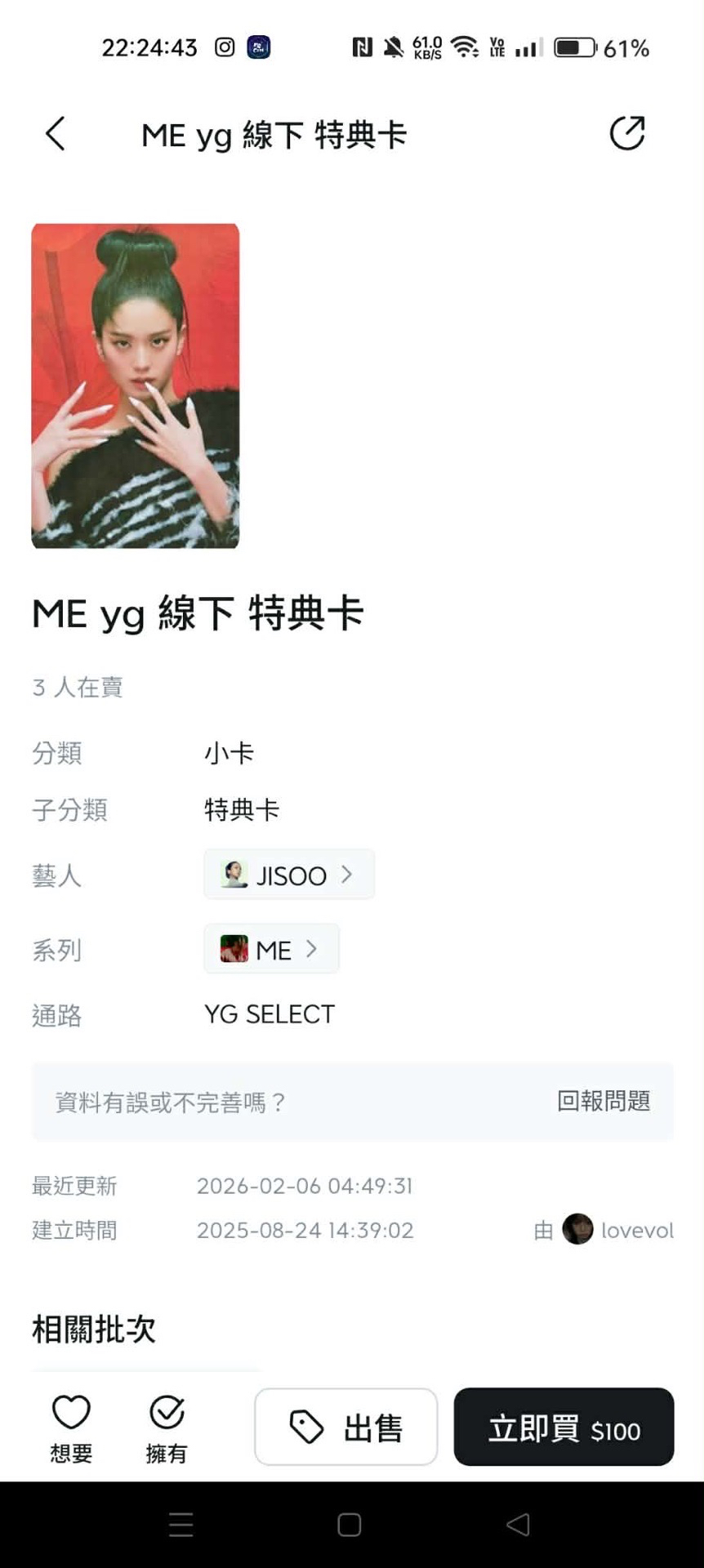Tap the share icon at top right
The height and width of the screenshot is (1568, 704).
coord(627,132)
